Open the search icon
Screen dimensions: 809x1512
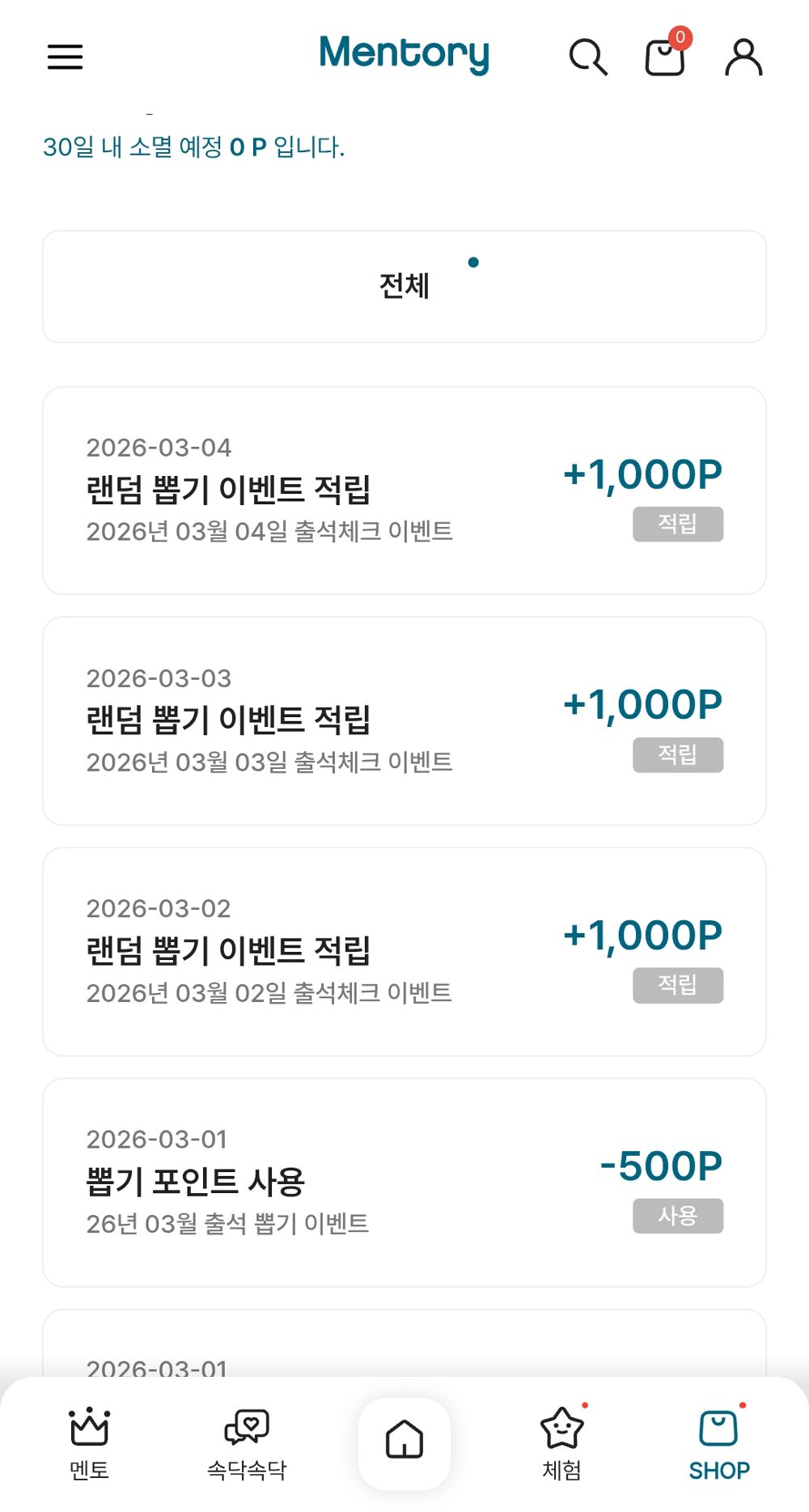click(x=588, y=57)
